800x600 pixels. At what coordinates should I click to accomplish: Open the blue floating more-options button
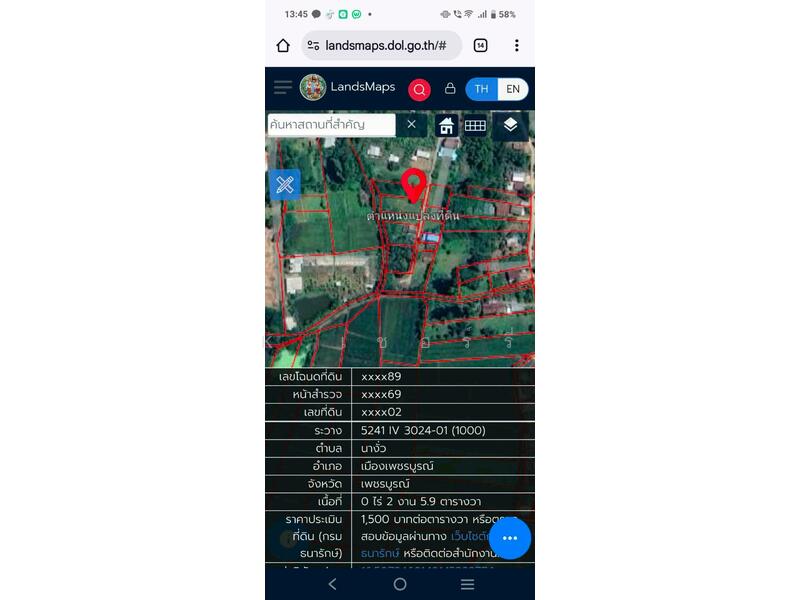(x=509, y=538)
